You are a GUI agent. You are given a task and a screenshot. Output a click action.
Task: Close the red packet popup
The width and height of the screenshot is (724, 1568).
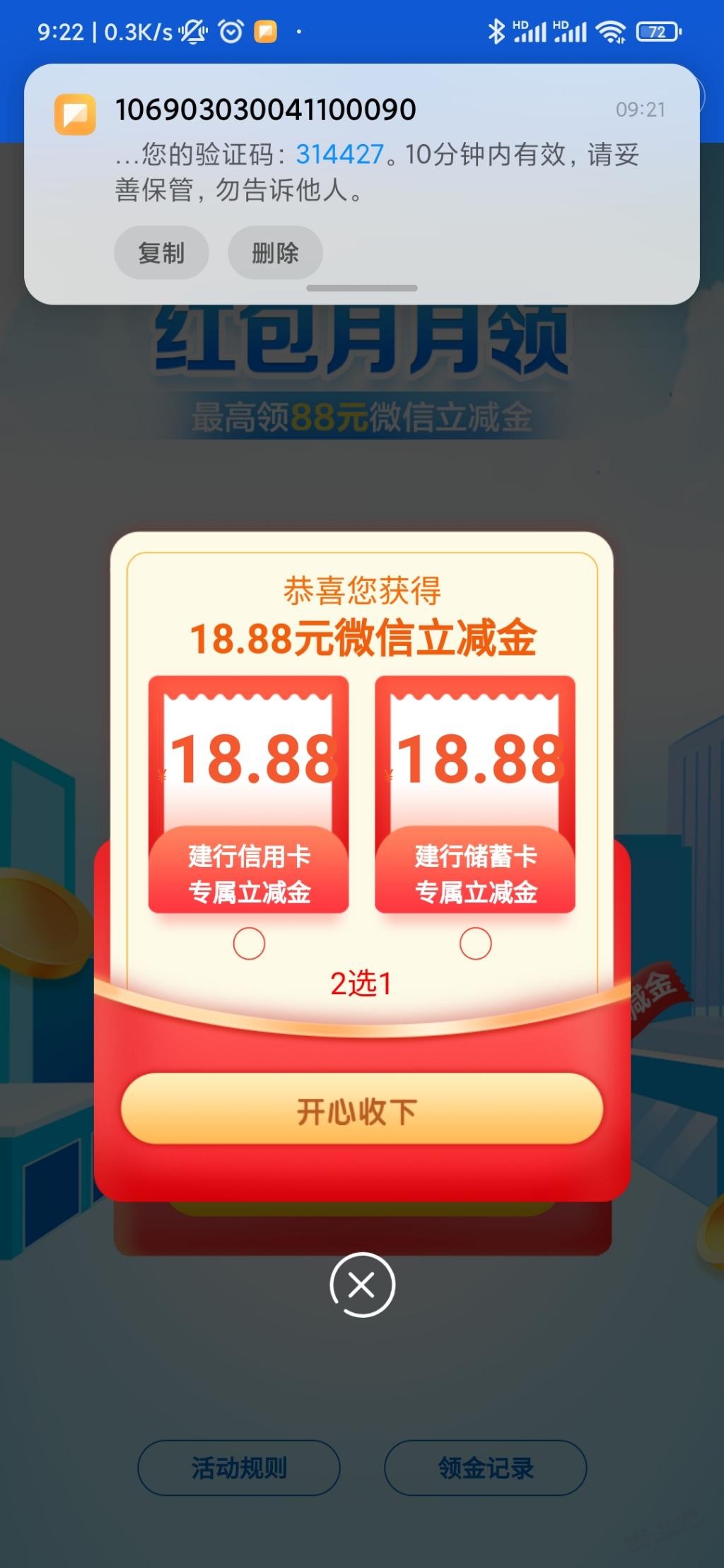(362, 1285)
